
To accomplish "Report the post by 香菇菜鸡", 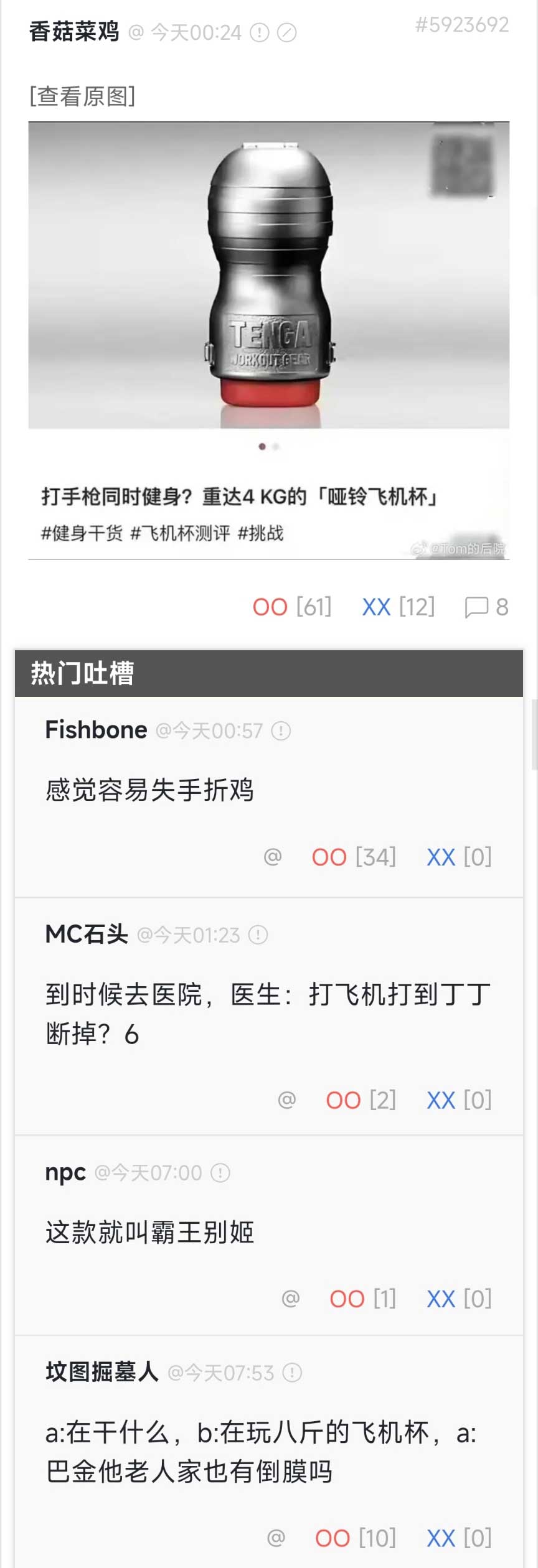I will coord(259,32).
